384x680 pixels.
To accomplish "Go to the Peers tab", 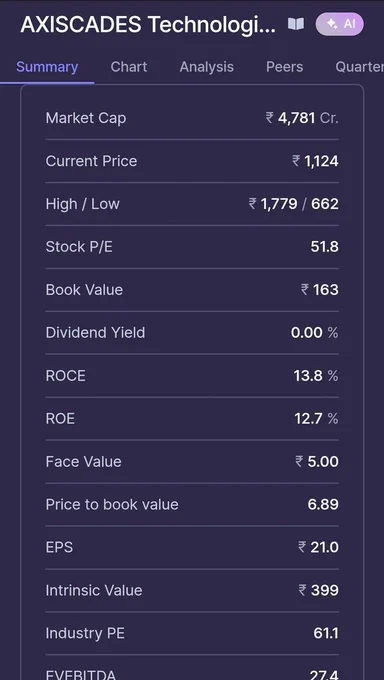I will [285, 67].
